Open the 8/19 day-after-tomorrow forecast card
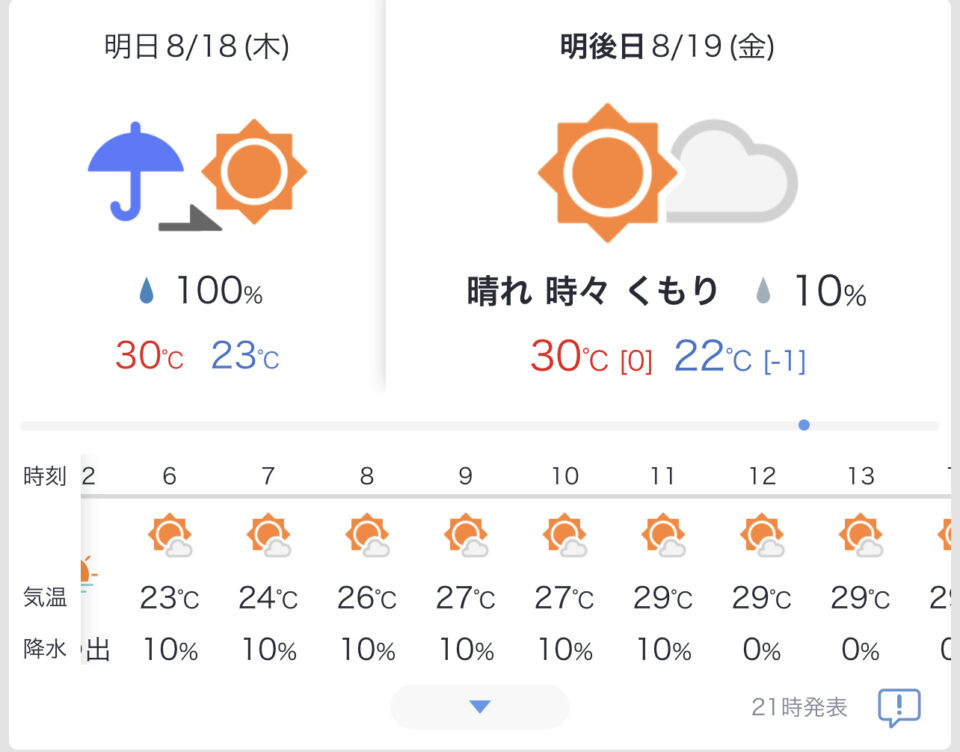 667,200
